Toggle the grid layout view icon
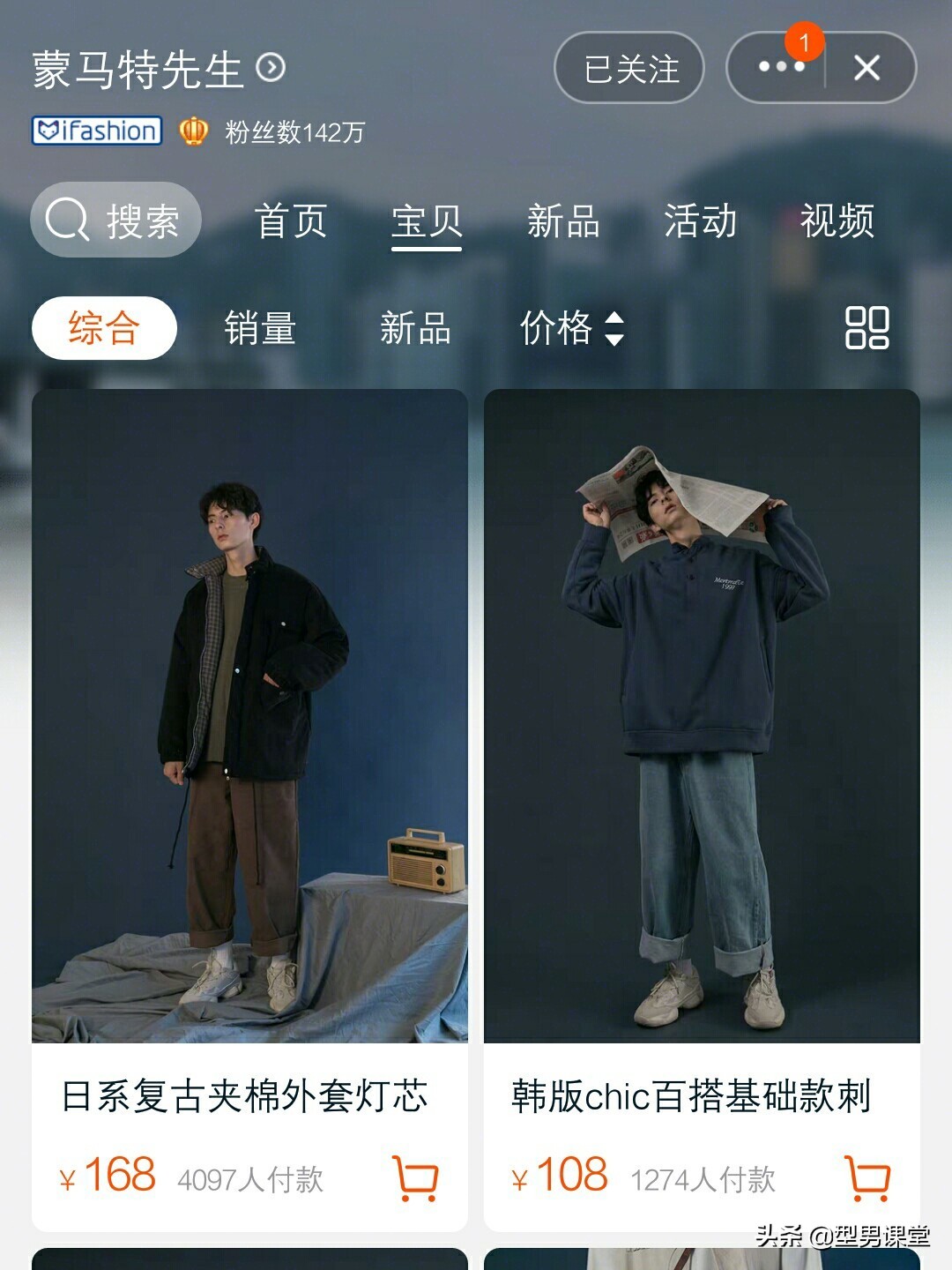Viewport: 952px width, 1270px height. (x=866, y=328)
